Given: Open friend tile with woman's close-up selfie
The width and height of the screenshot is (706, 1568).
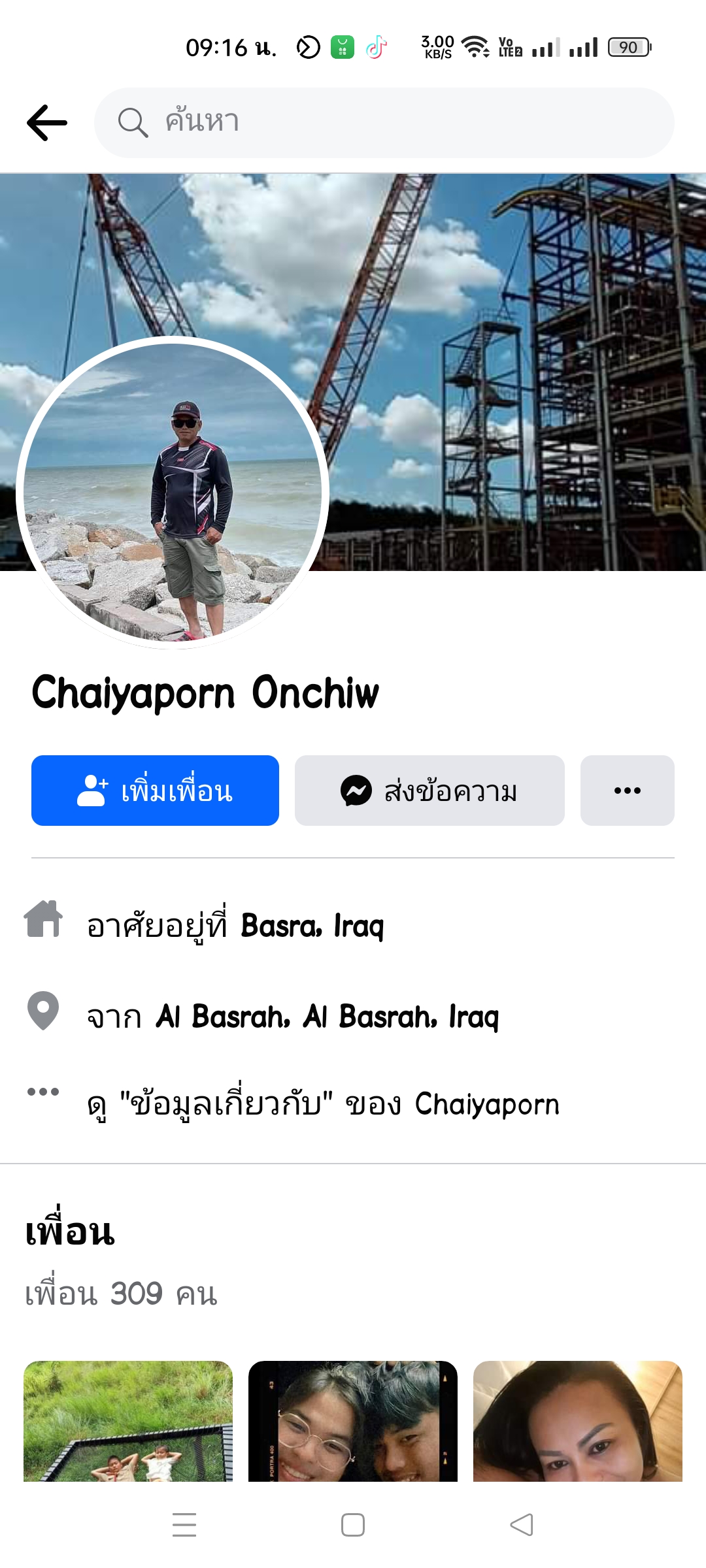Looking at the screenshot, I should 578,1421.
